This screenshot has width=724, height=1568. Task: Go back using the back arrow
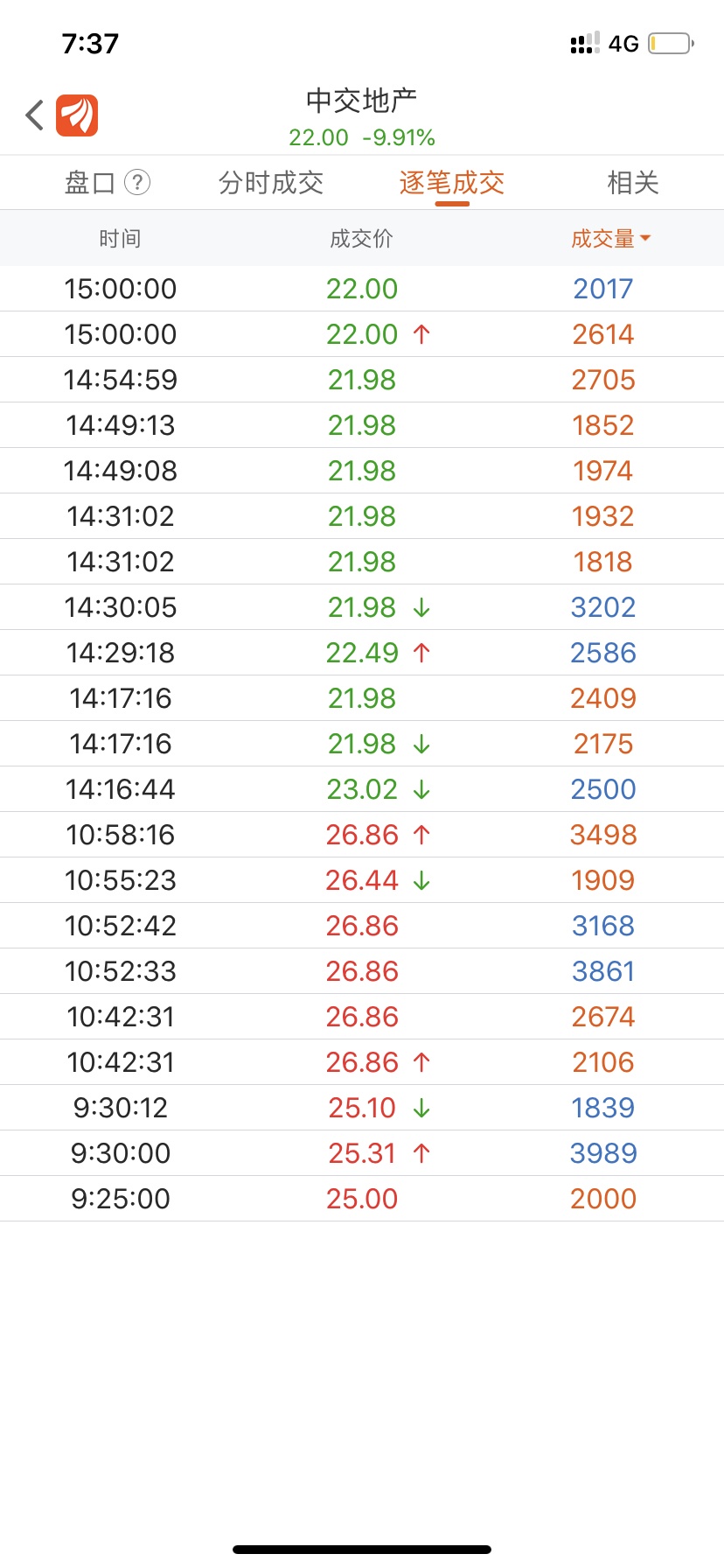pos(35,115)
